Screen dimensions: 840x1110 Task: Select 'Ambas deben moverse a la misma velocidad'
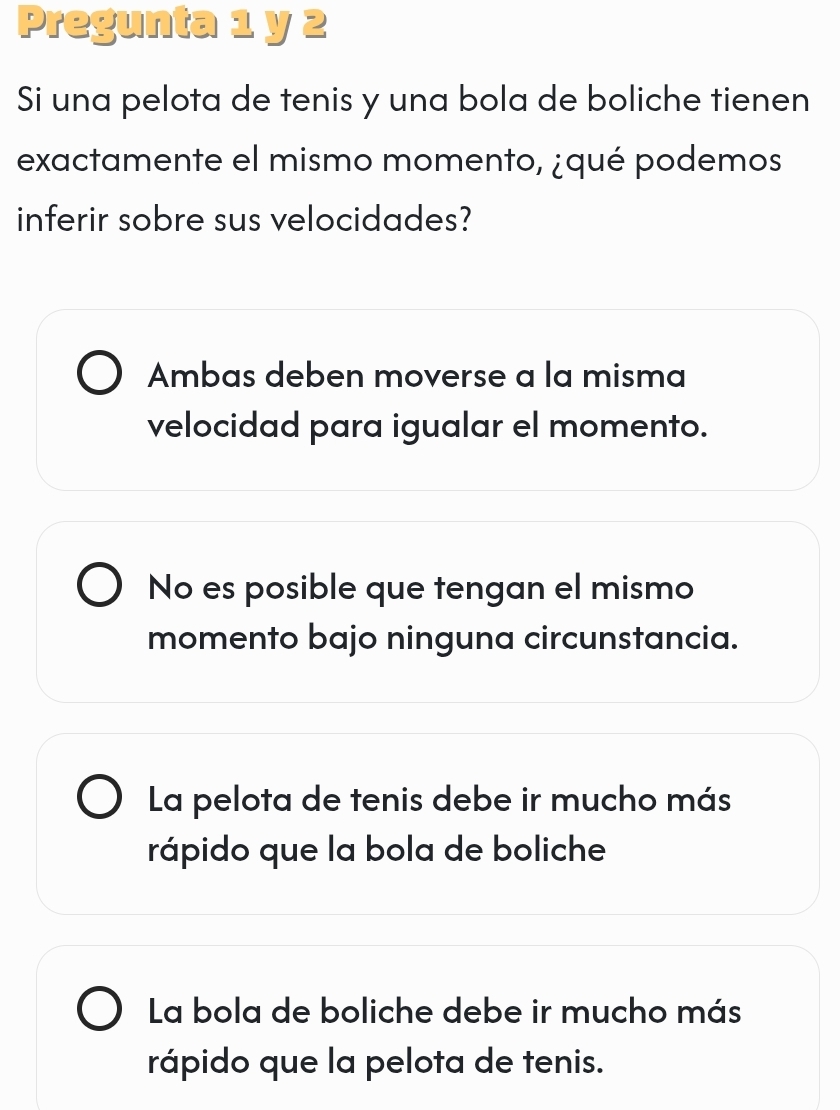pos(100,376)
